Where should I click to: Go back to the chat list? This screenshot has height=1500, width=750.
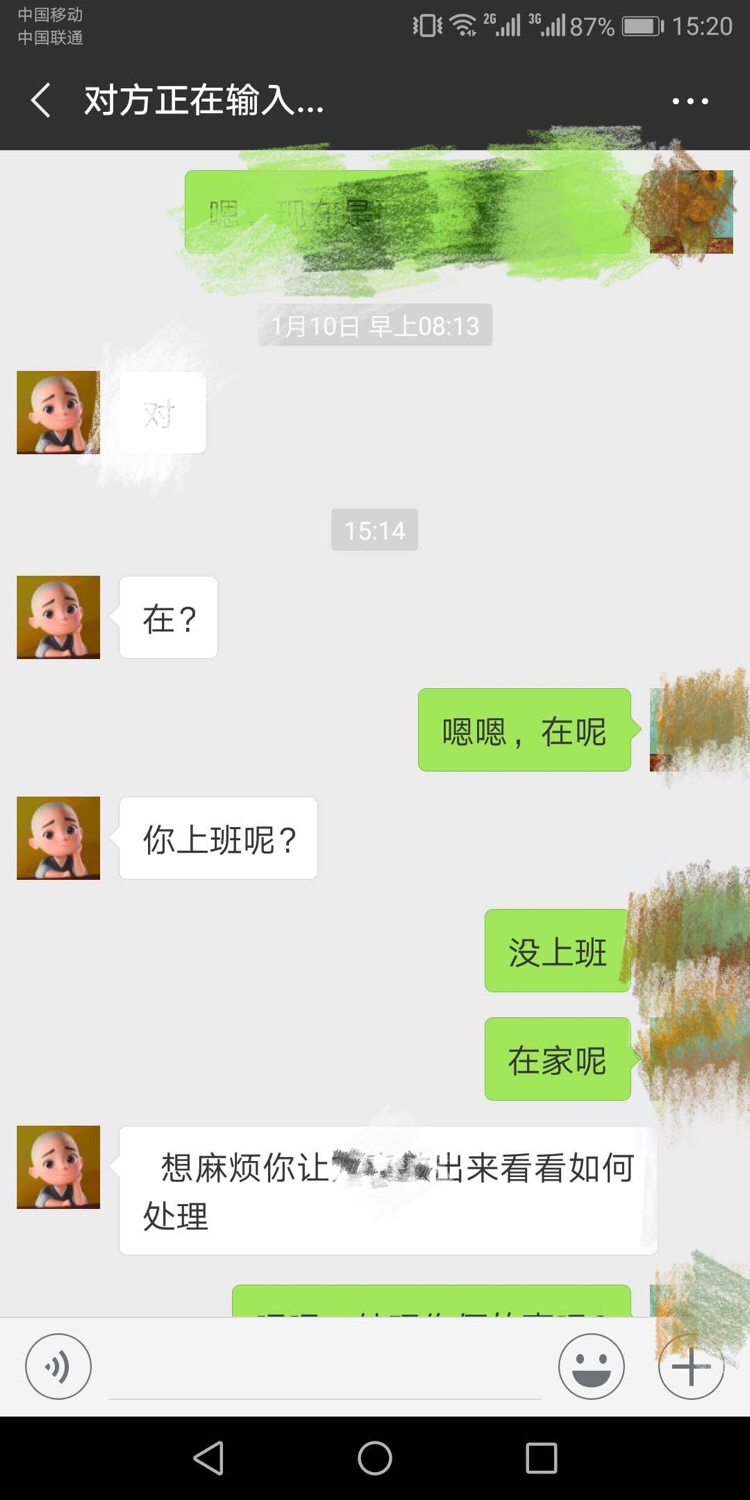pos(40,101)
